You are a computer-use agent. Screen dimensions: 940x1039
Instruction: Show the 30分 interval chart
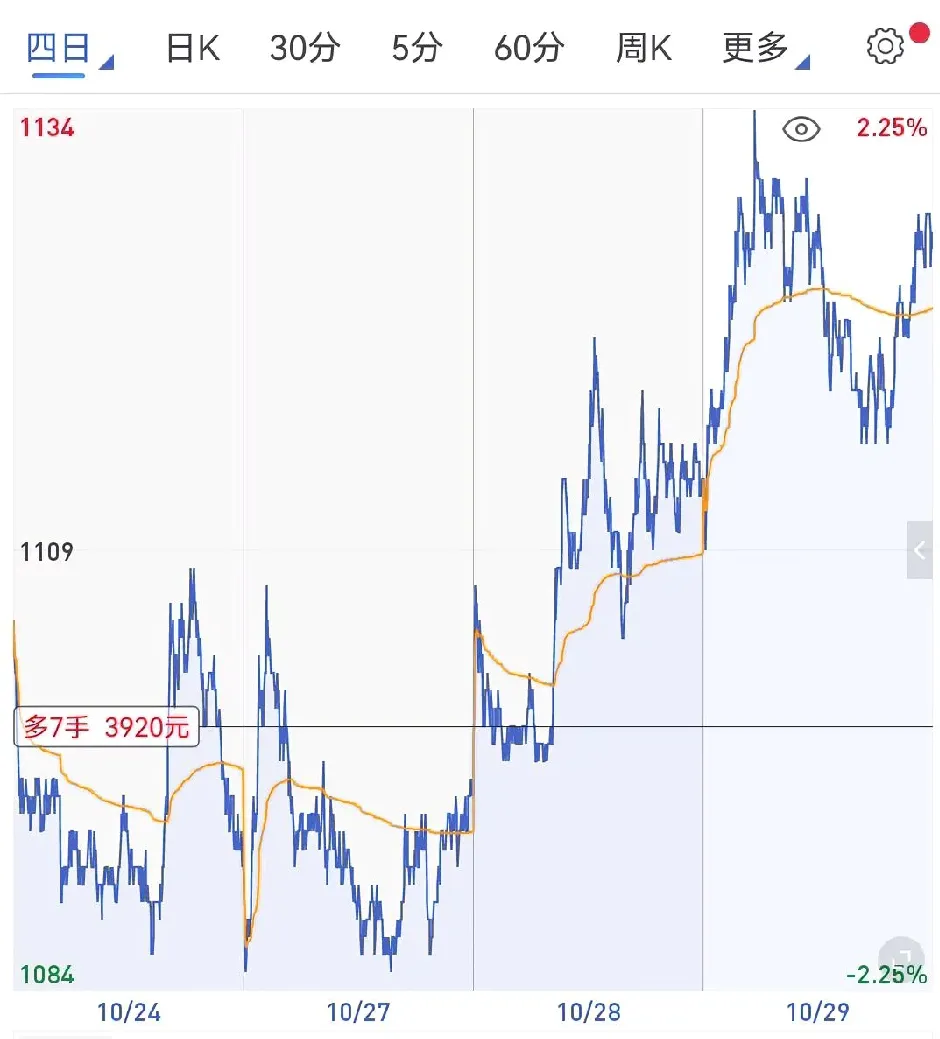tap(305, 48)
